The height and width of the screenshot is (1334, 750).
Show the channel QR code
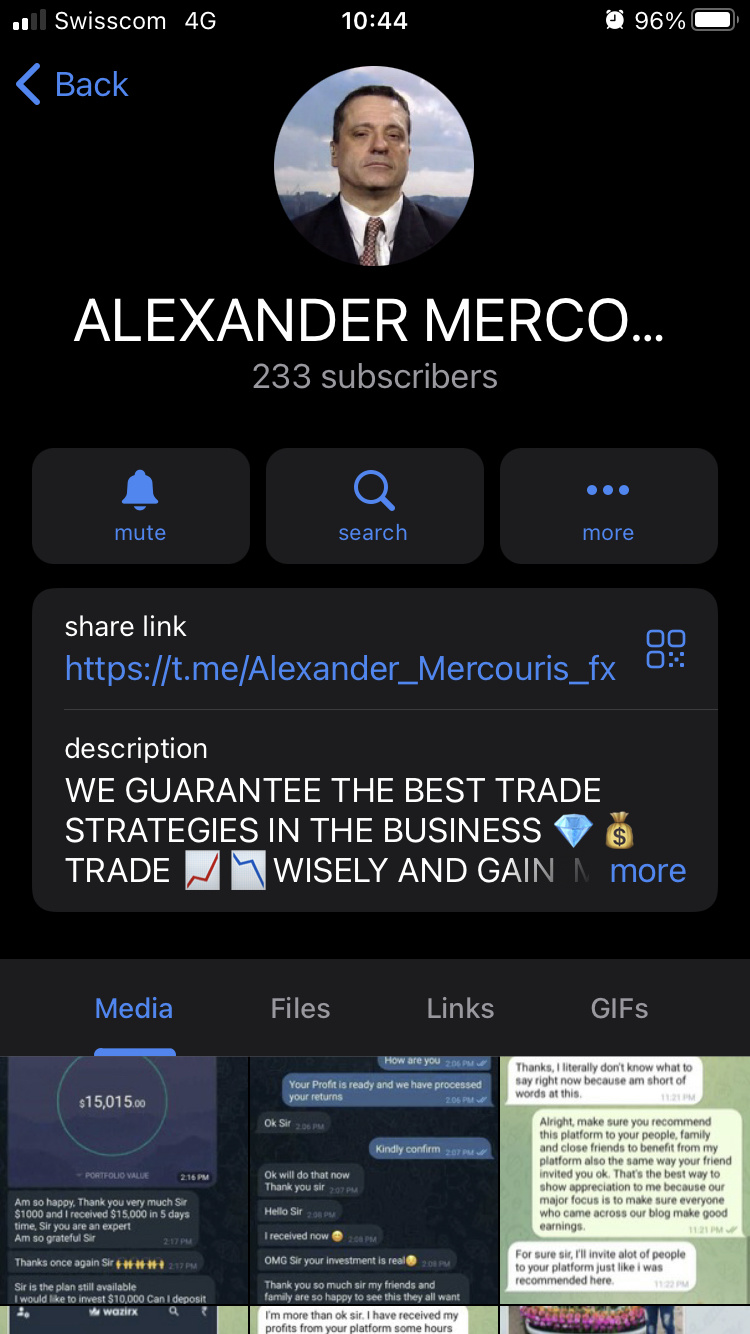click(666, 649)
